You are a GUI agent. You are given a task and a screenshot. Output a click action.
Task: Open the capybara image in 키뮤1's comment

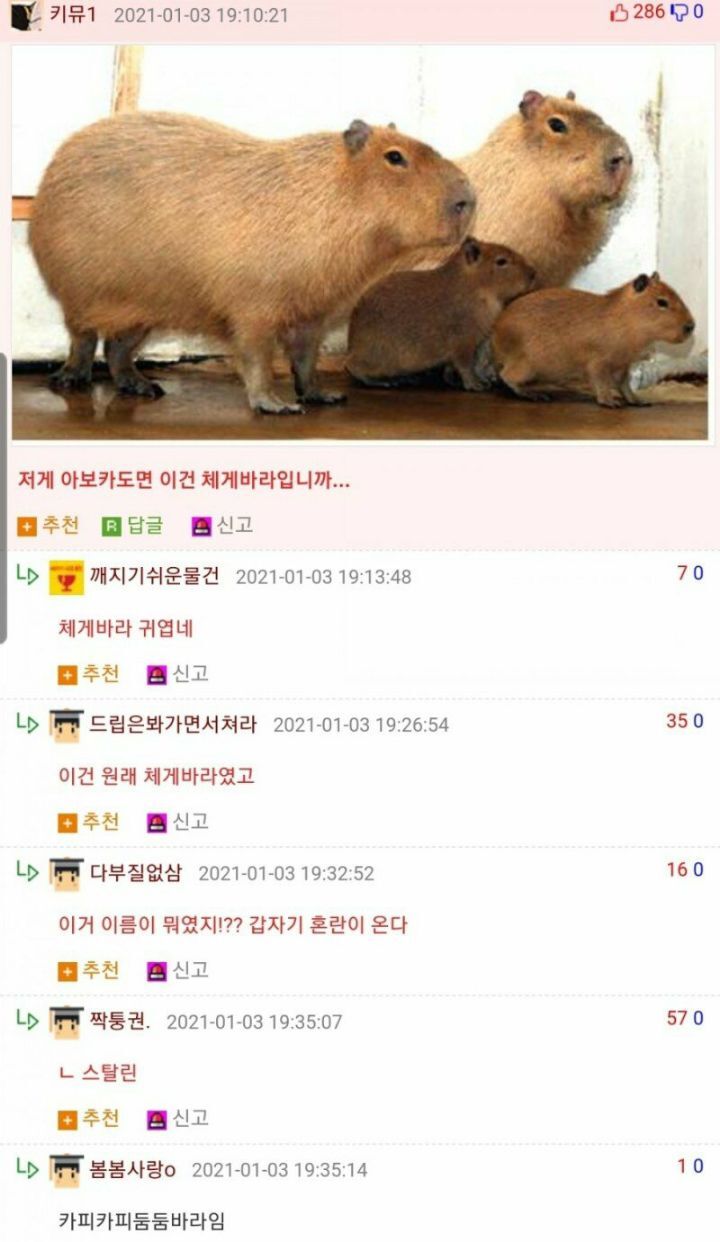click(359, 242)
